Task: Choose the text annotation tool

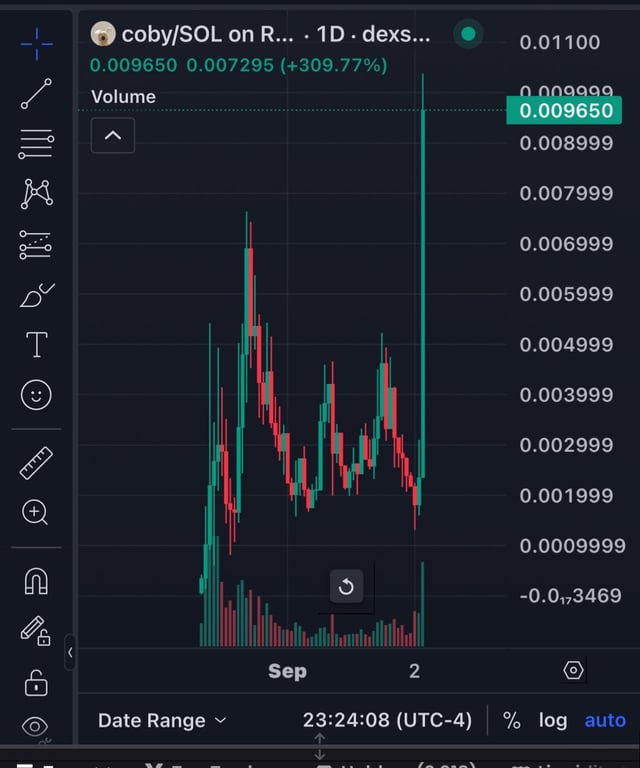Action: tap(37, 345)
